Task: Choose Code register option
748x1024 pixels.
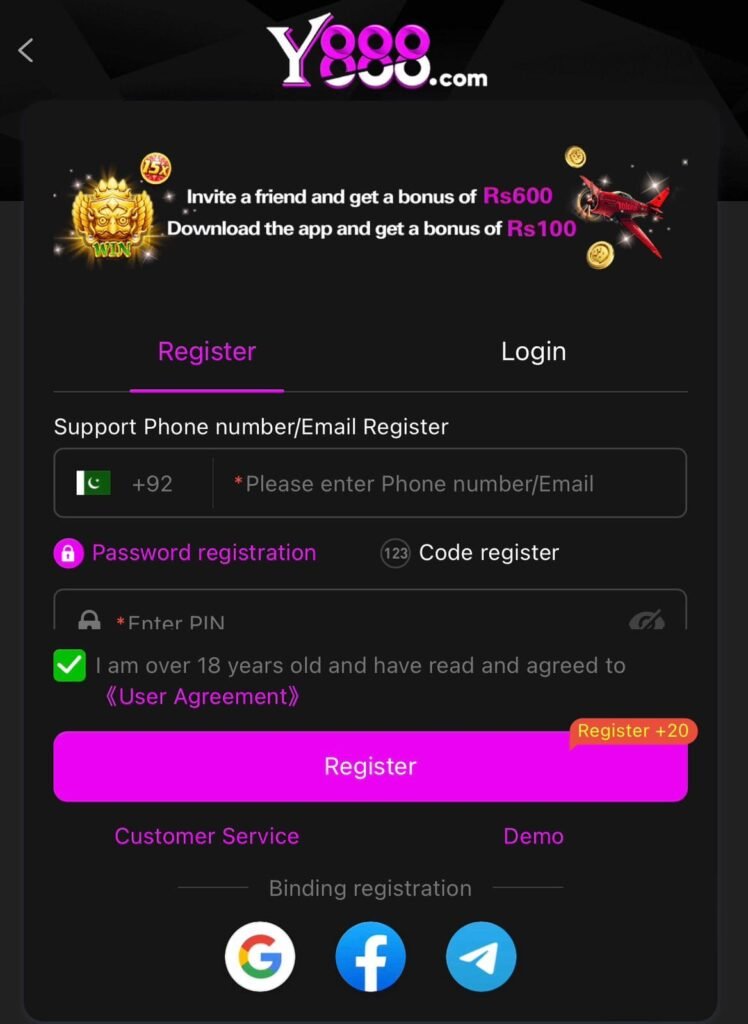Action: [x=470, y=553]
